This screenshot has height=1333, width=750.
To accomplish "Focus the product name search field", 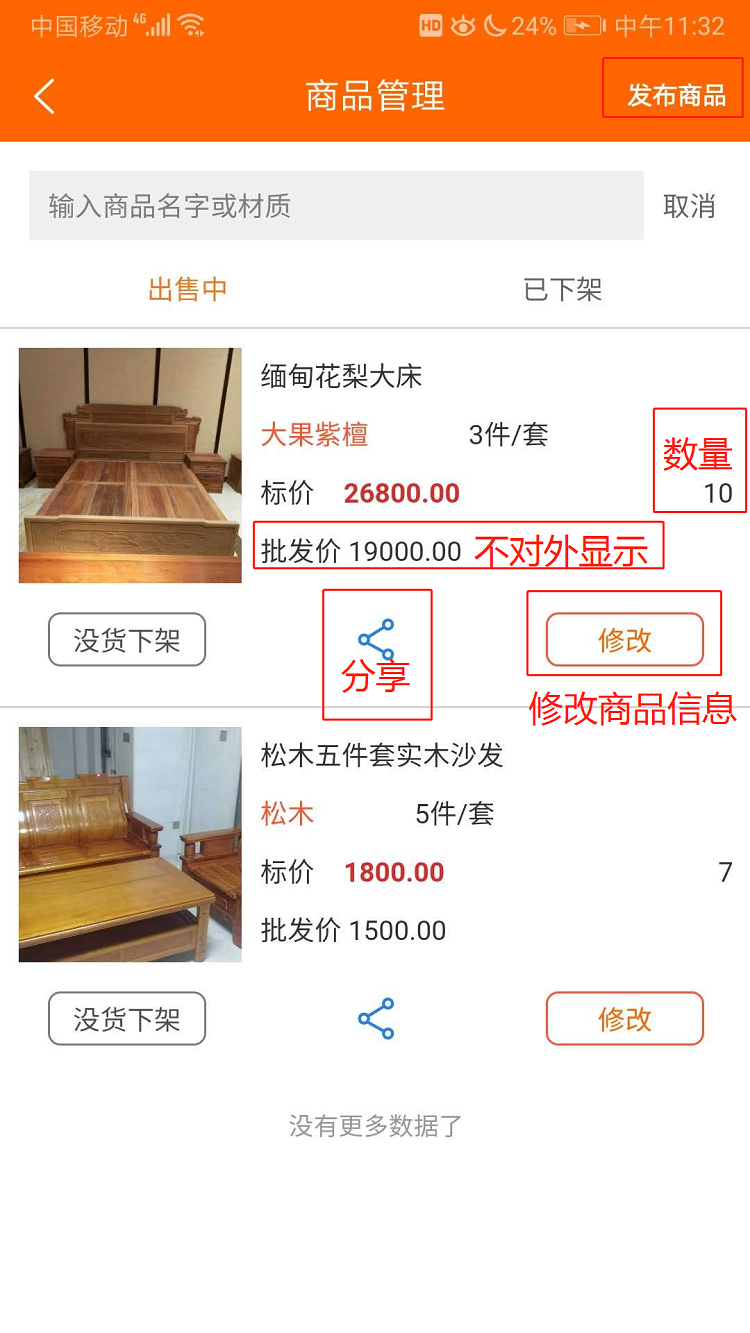I will [336, 206].
